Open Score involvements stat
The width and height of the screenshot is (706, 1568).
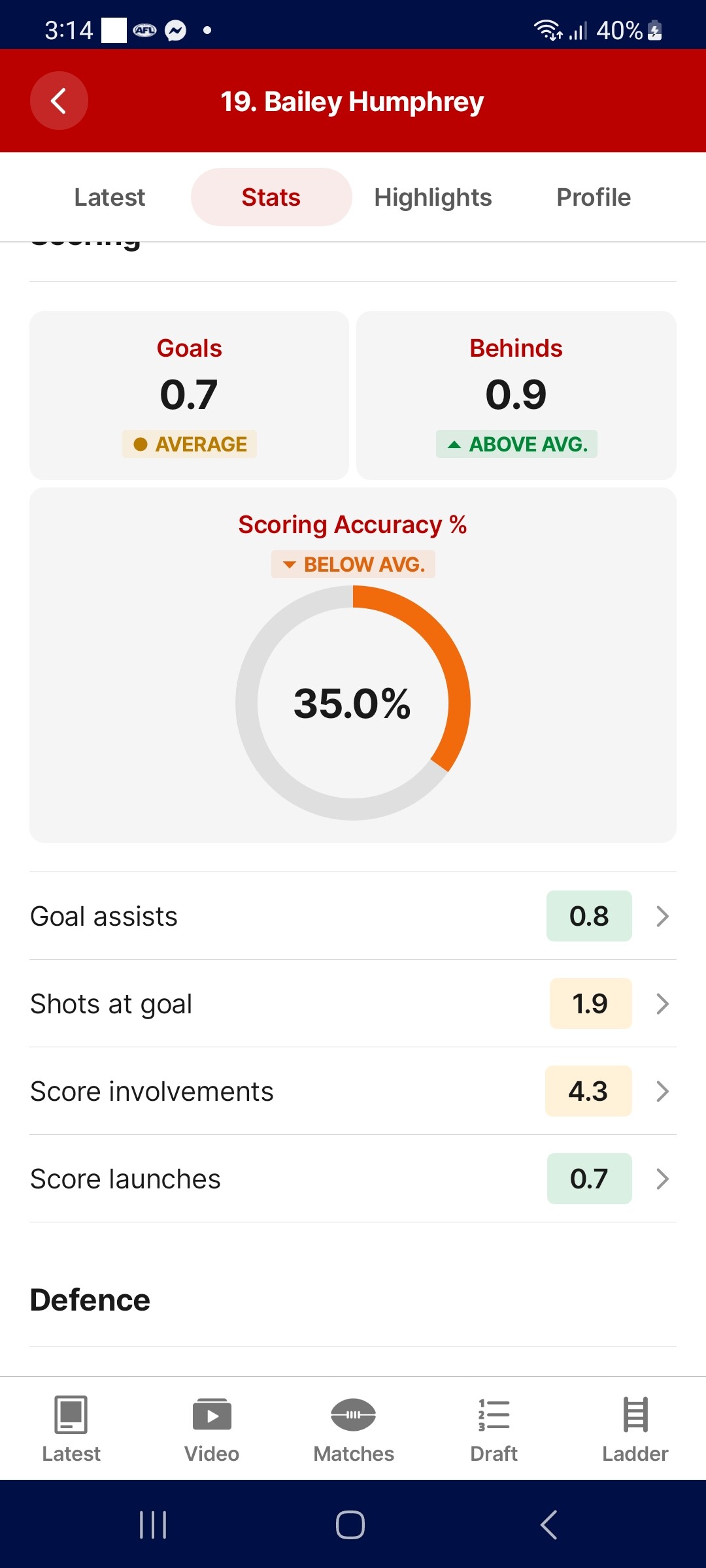pos(353,1091)
